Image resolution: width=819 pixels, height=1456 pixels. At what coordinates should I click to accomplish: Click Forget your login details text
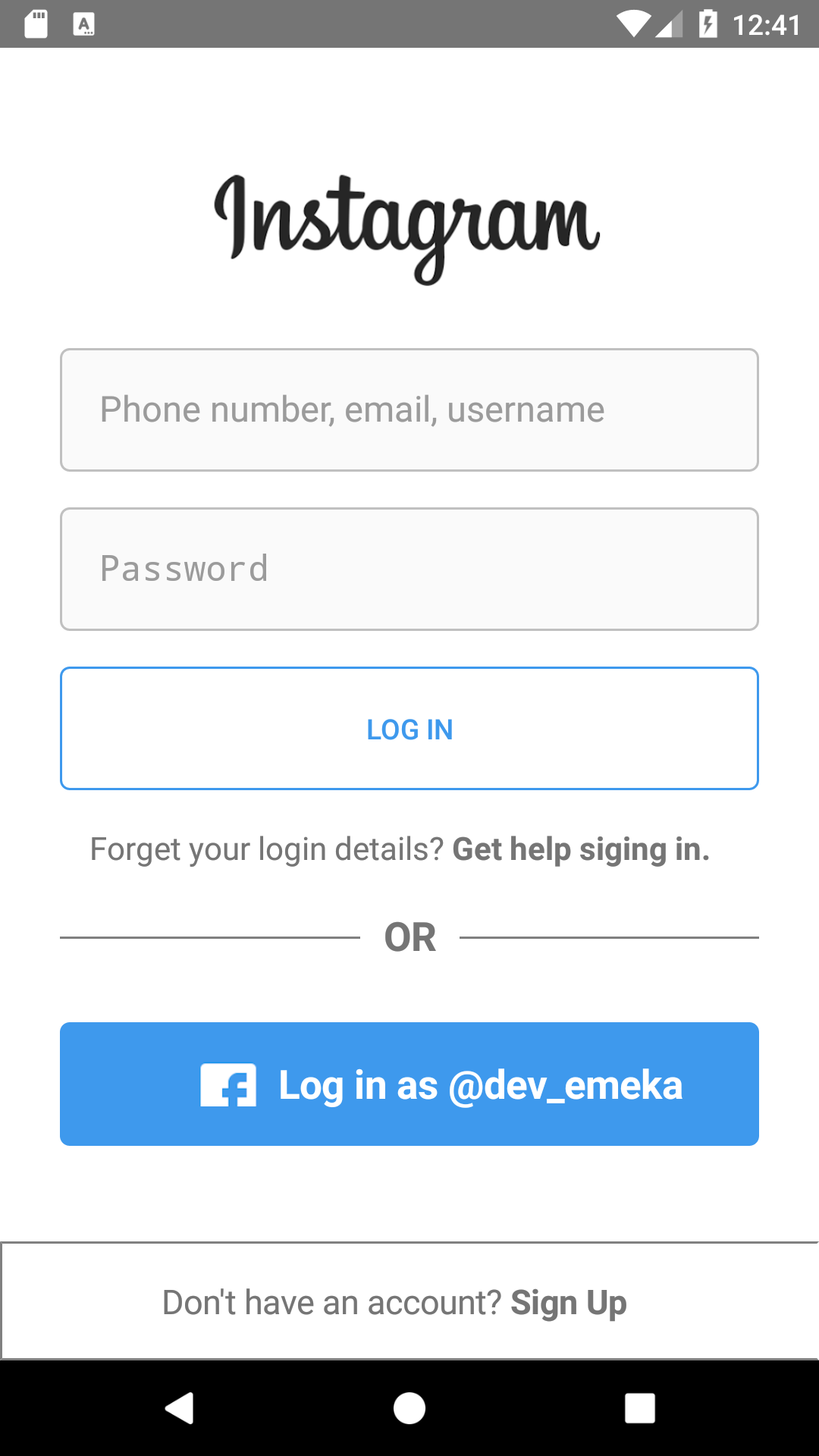point(267,849)
